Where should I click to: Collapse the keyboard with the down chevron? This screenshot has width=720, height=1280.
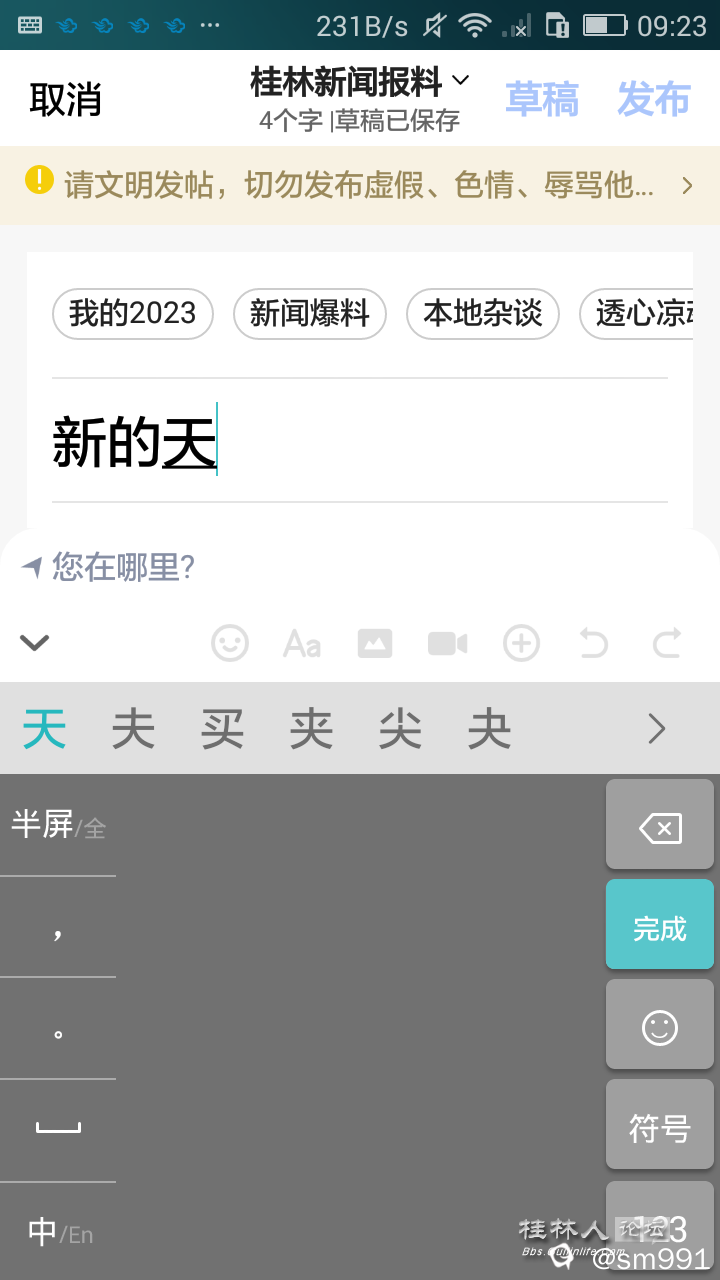pos(35,643)
